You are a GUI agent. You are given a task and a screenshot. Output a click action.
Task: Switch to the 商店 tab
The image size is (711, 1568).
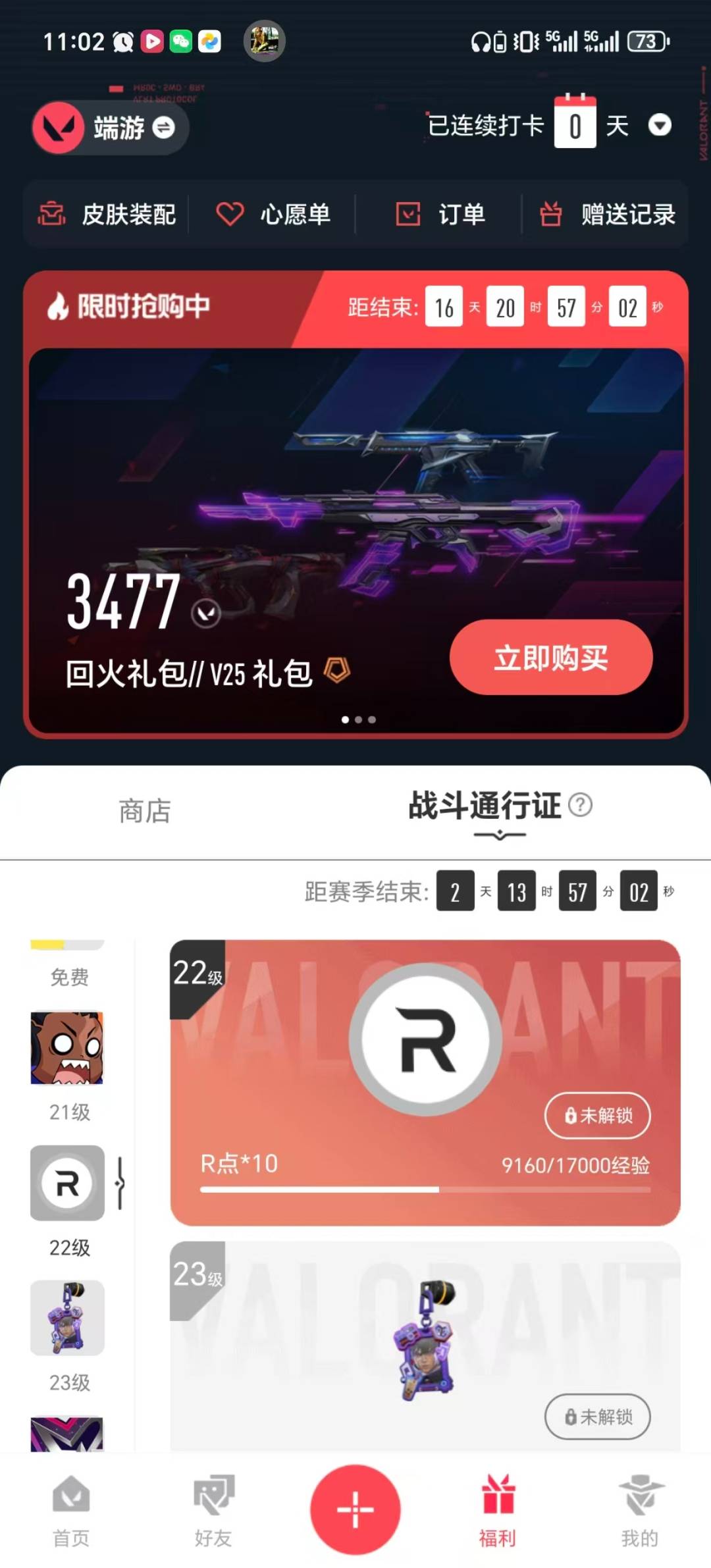[145, 812]
